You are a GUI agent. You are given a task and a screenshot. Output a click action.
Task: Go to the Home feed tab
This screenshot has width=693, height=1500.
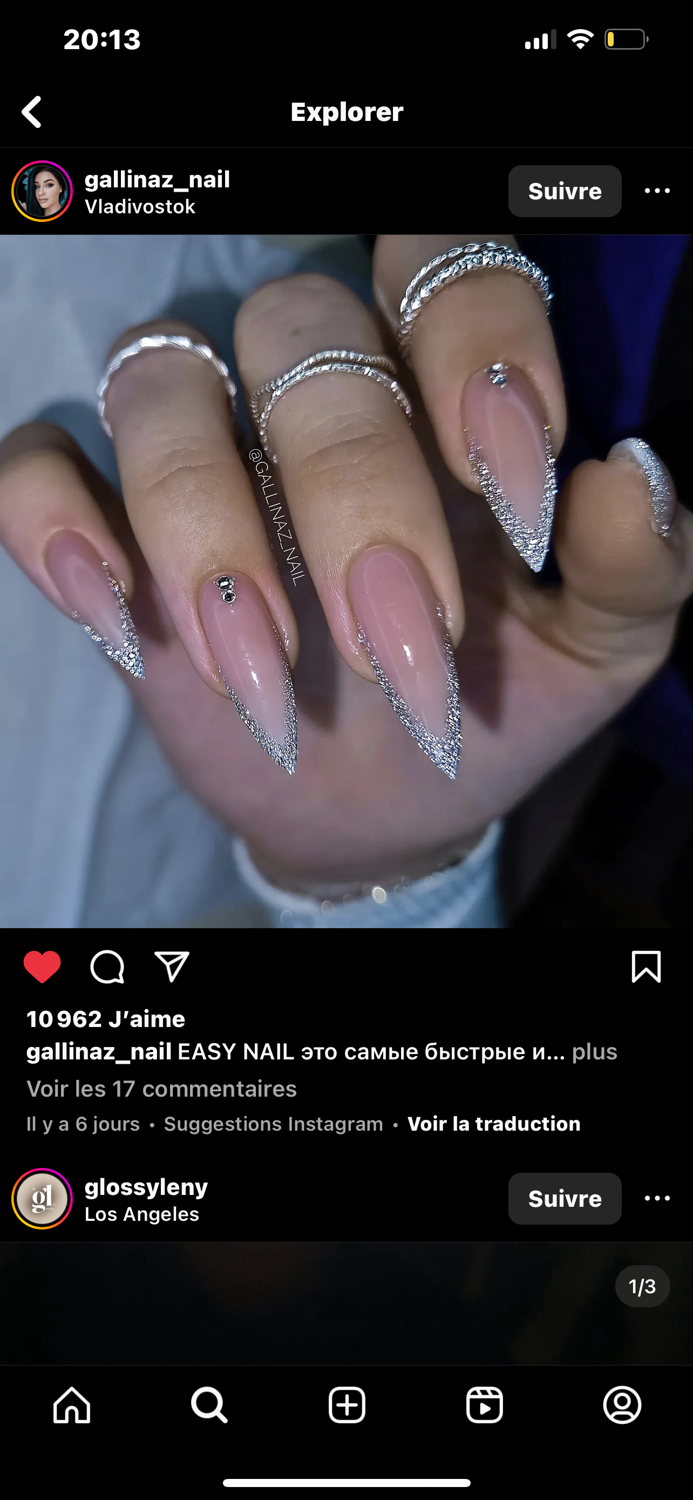point(72,1406)
